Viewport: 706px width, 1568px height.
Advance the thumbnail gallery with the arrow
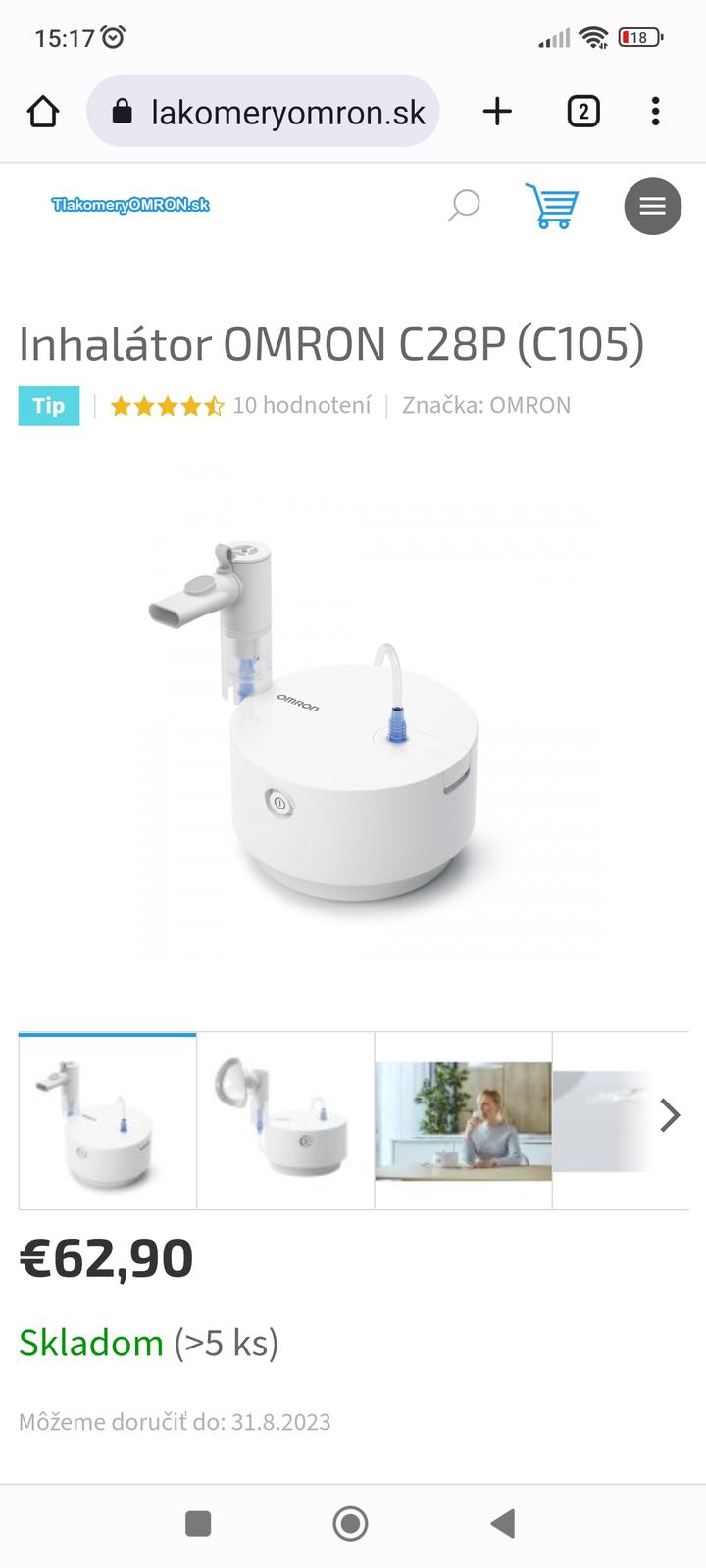tap(670, 1115)
